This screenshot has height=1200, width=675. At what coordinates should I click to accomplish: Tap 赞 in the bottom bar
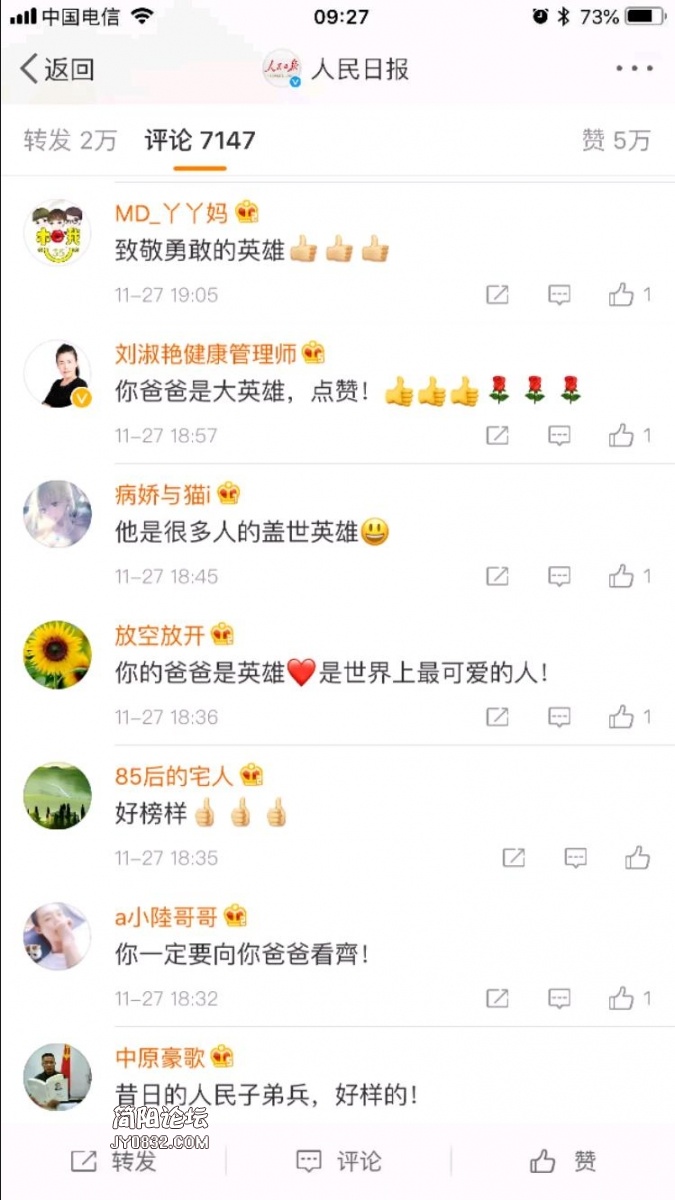563,1161
